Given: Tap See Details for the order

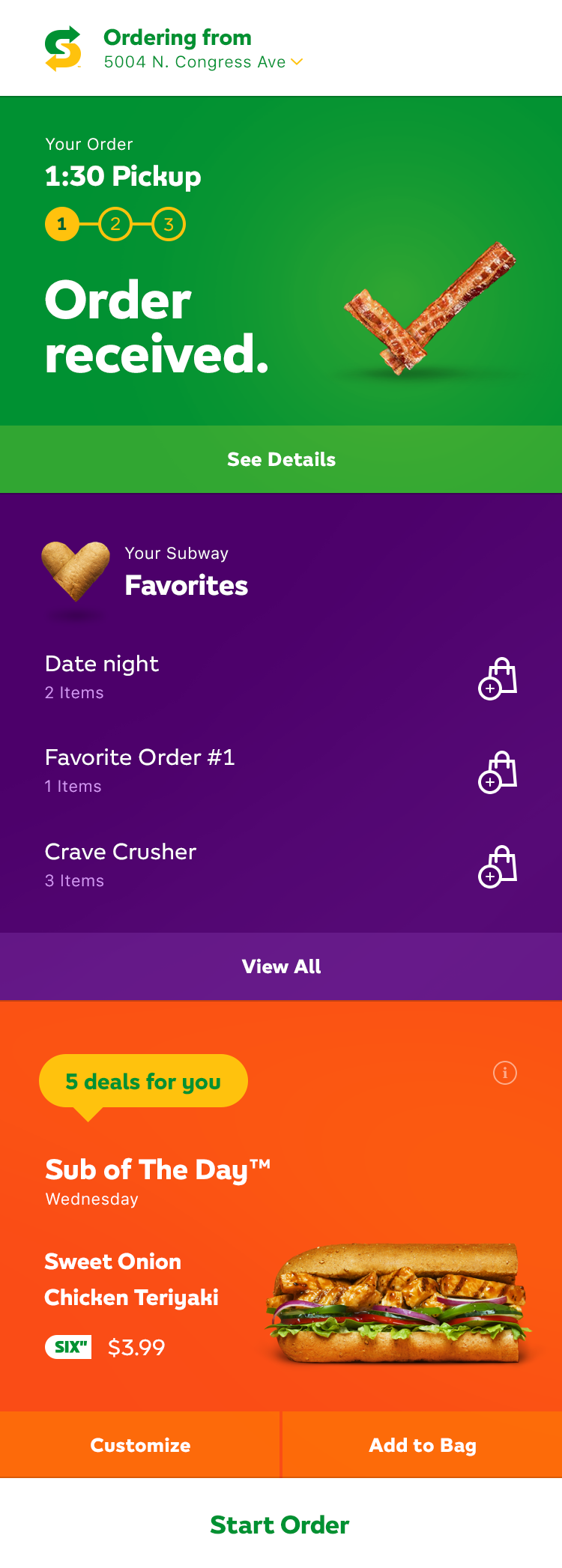Looking at the screenshot, I should click(x=281, y=459).
